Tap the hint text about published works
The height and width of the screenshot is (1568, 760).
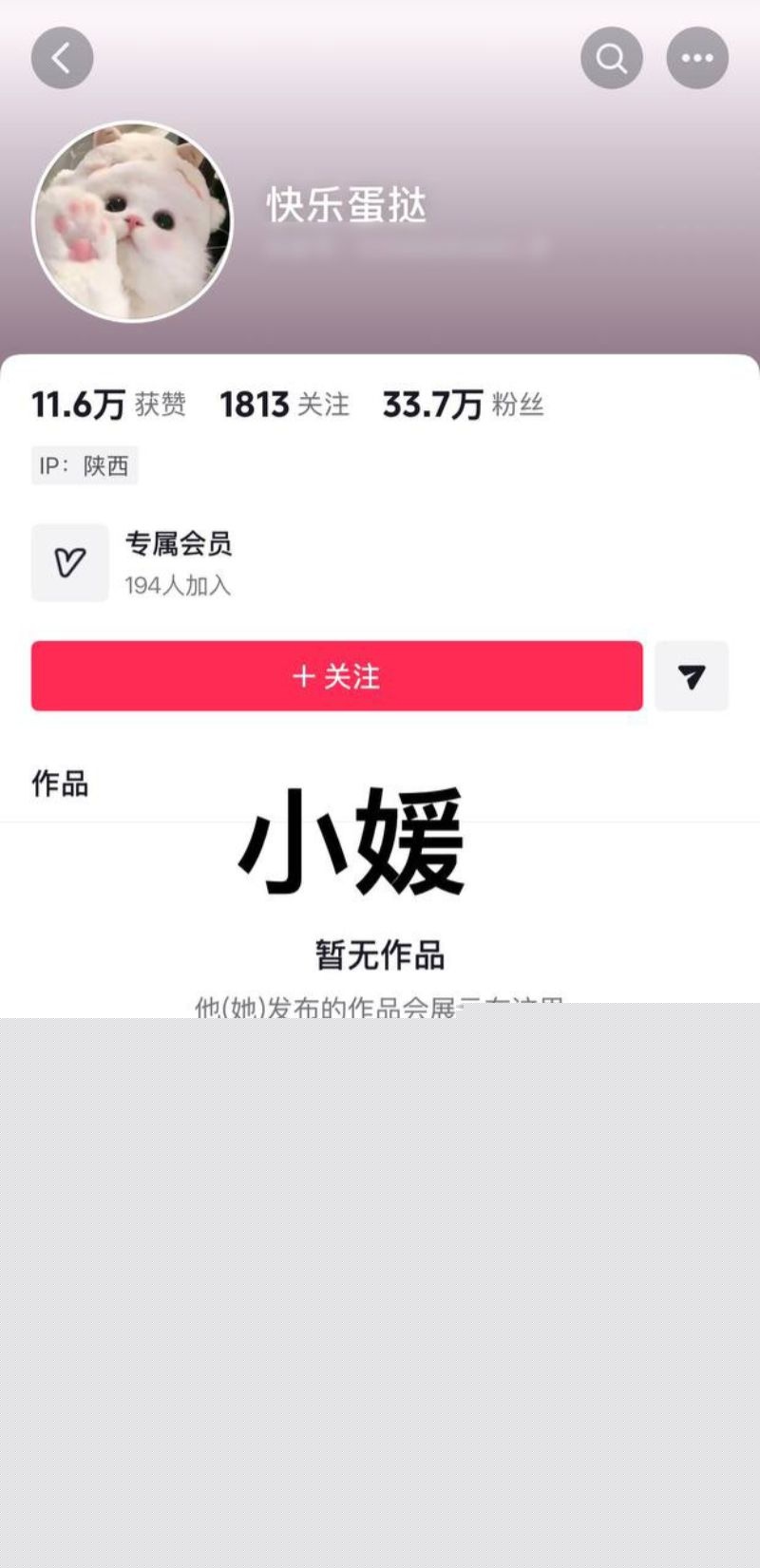tap(378, 1005)
